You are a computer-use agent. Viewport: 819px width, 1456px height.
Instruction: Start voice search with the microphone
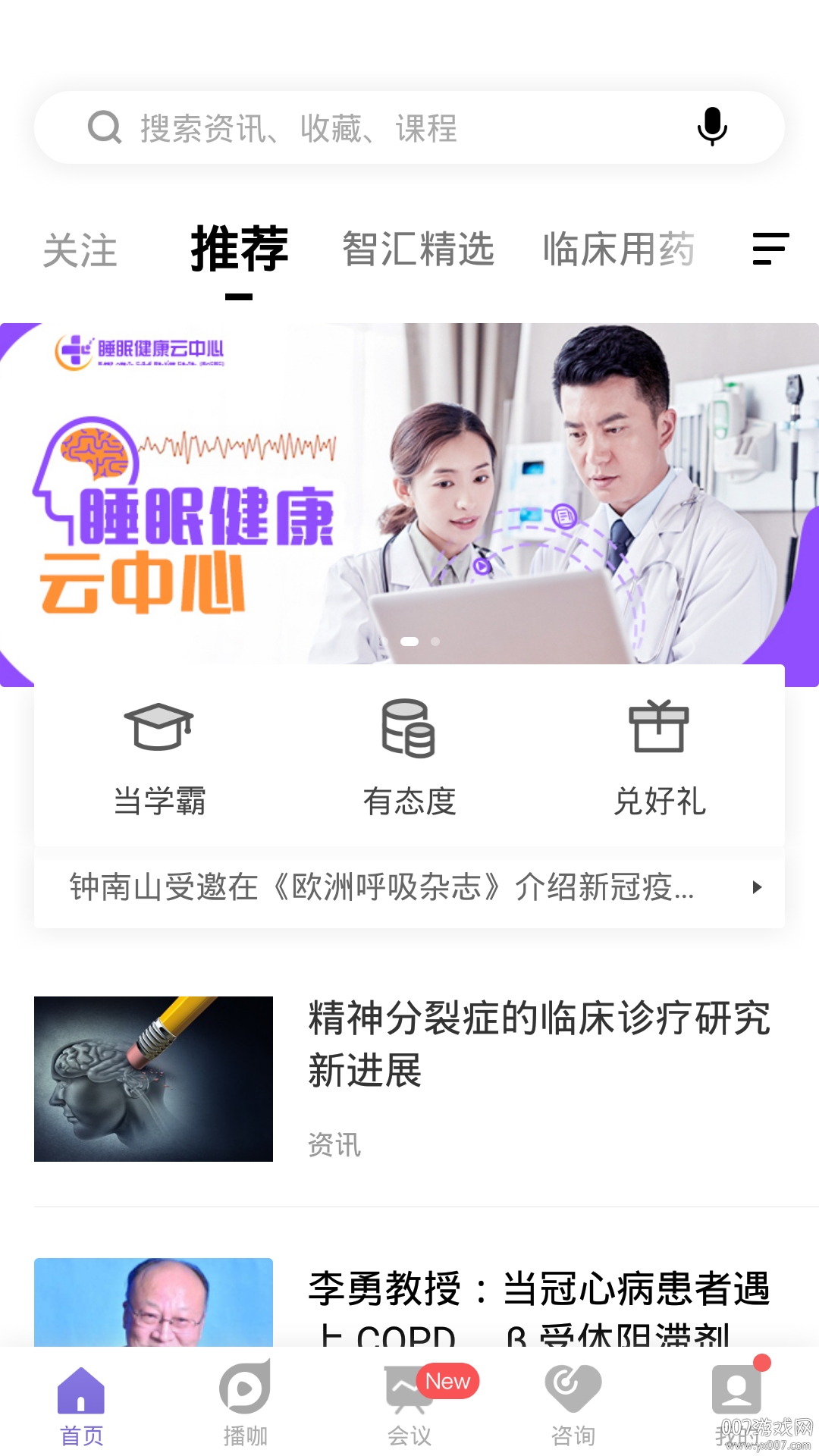[x=712, y=127]
